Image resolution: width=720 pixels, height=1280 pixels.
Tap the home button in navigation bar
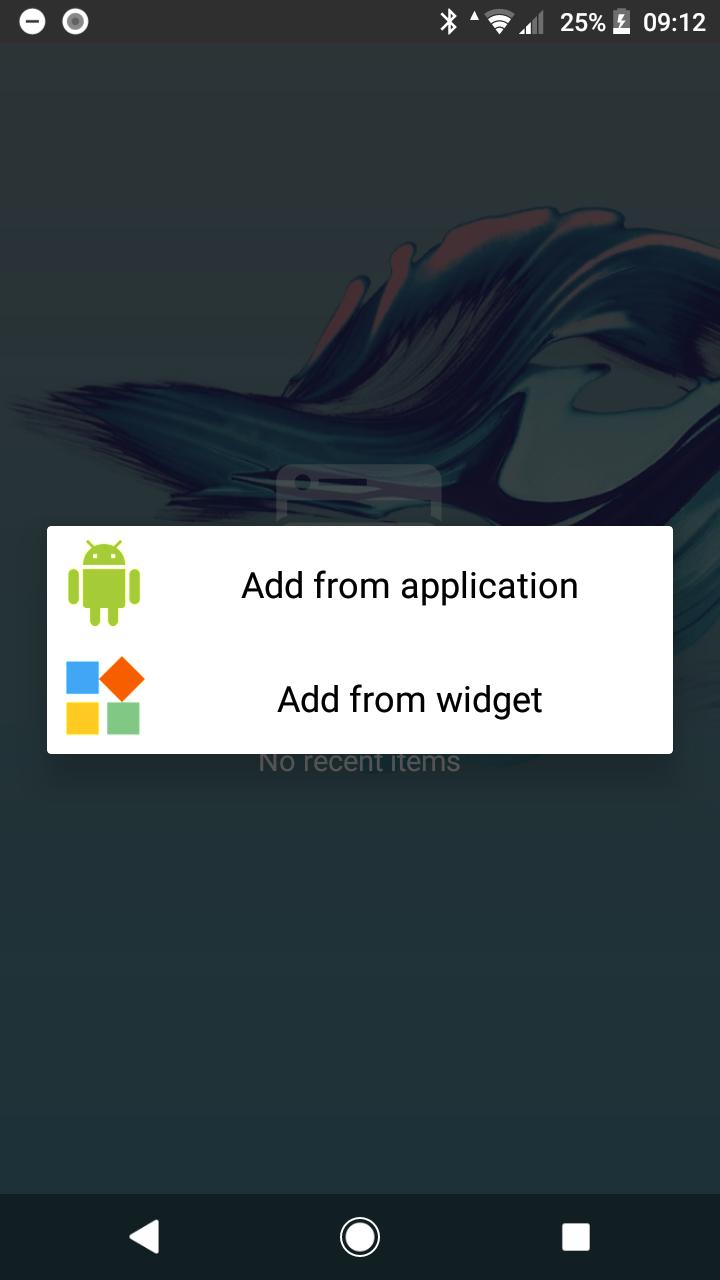(x=360, y=1237)
